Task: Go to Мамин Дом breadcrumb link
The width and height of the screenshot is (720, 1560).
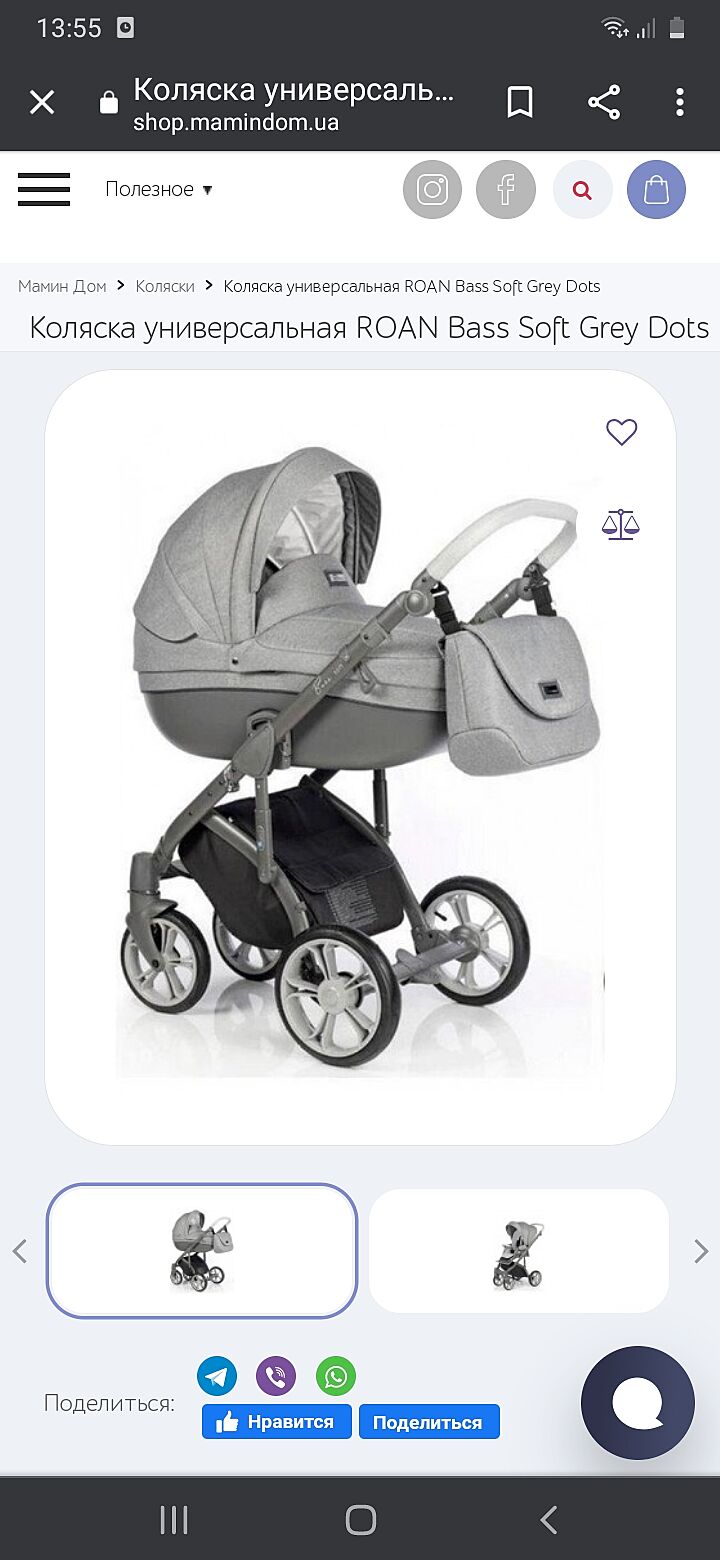Action: [x=62, y=286]
